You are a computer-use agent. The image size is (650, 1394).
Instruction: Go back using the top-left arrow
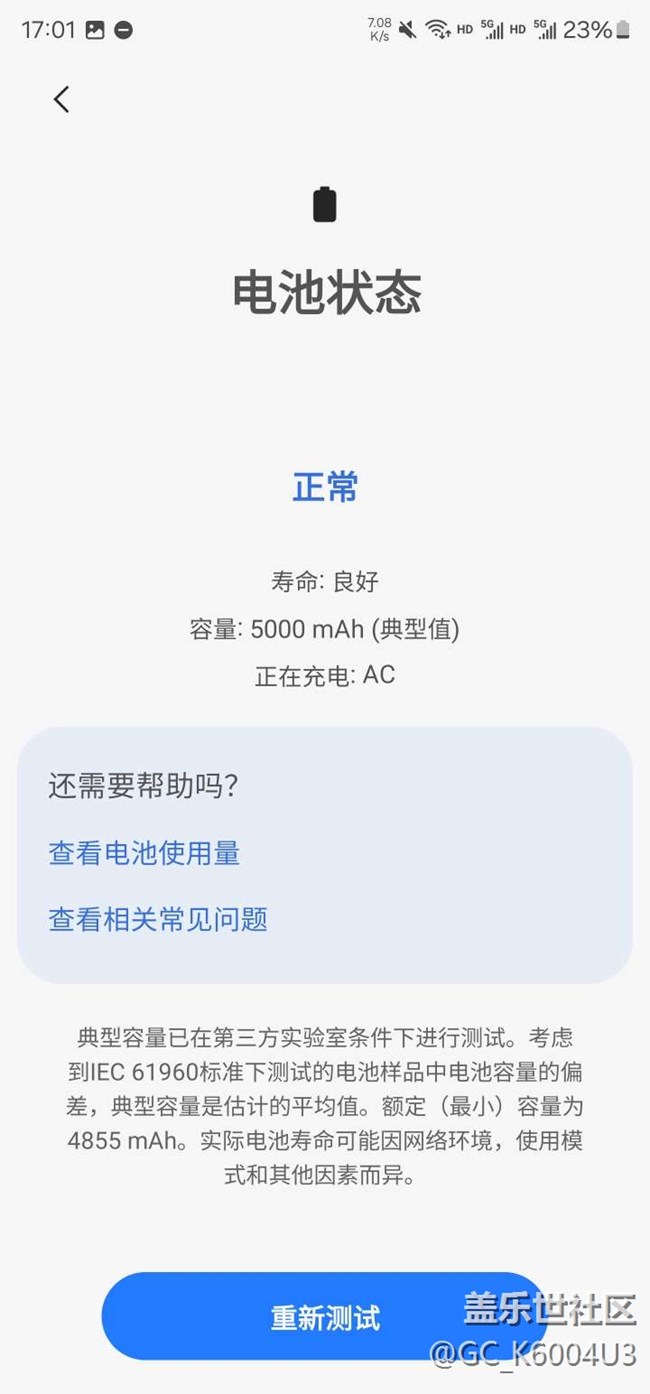pos(62,99)
